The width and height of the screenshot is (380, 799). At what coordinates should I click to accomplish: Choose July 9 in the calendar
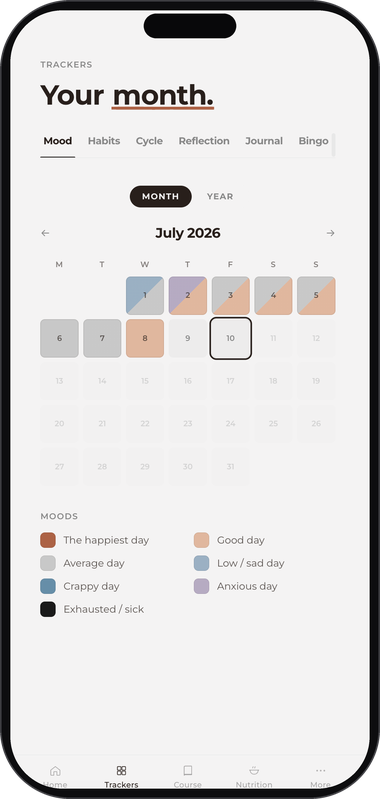[188, 338]
